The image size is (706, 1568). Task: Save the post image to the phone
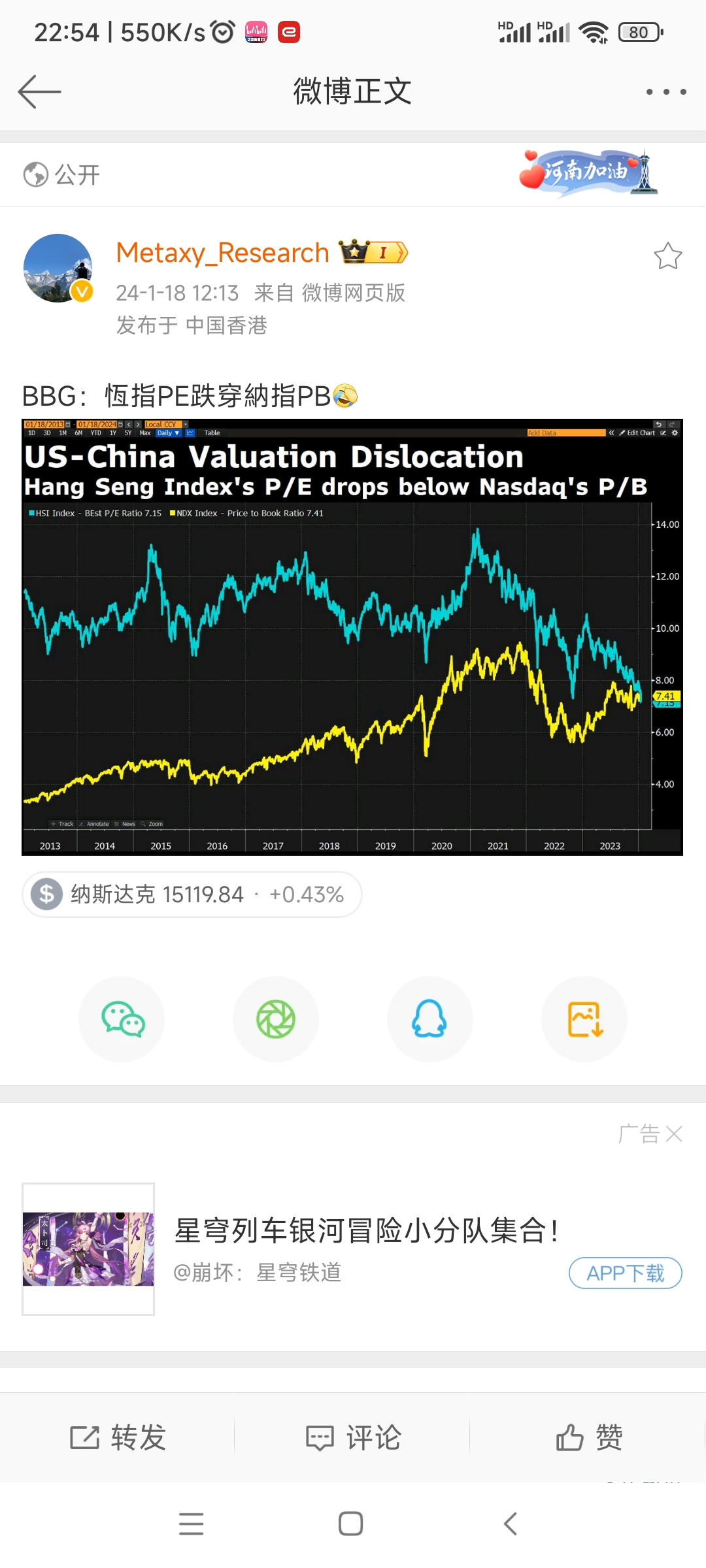(x=584, y=1019)
